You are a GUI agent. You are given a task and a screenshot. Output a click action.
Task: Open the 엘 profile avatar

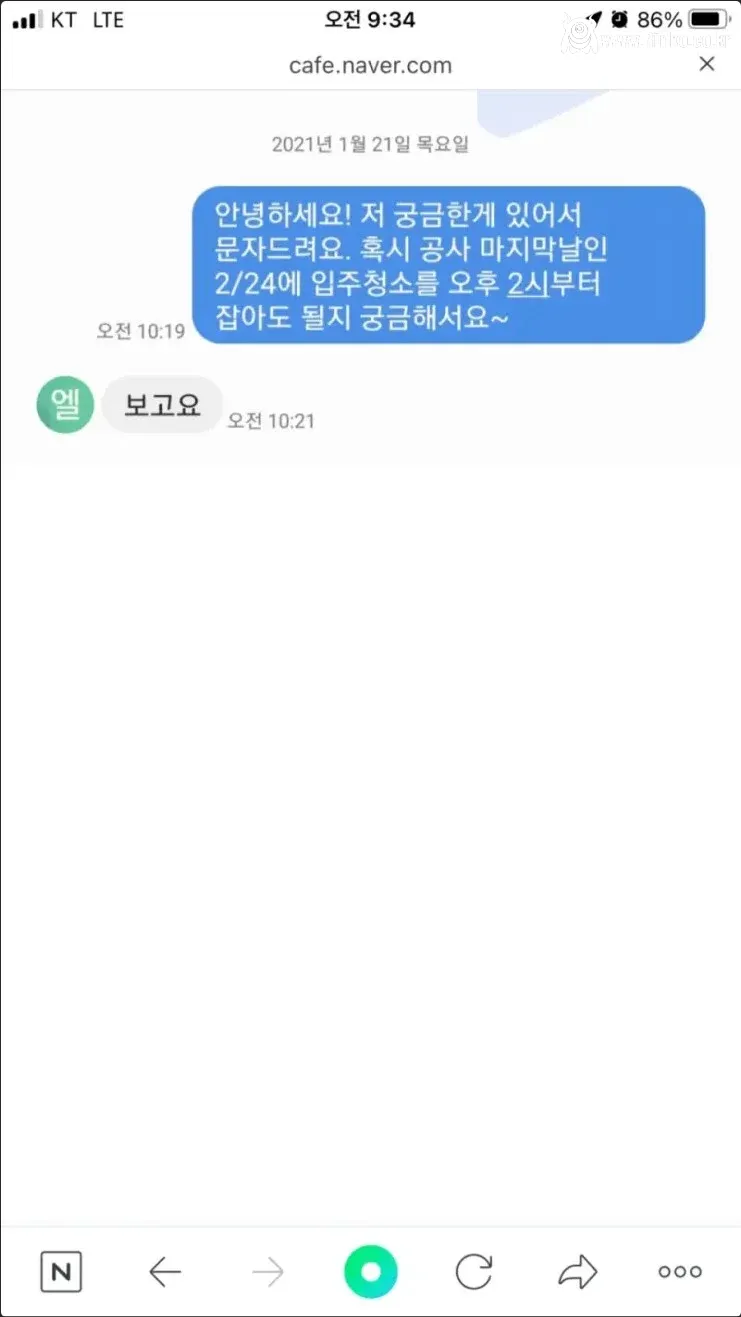click(x=64, y=404)
